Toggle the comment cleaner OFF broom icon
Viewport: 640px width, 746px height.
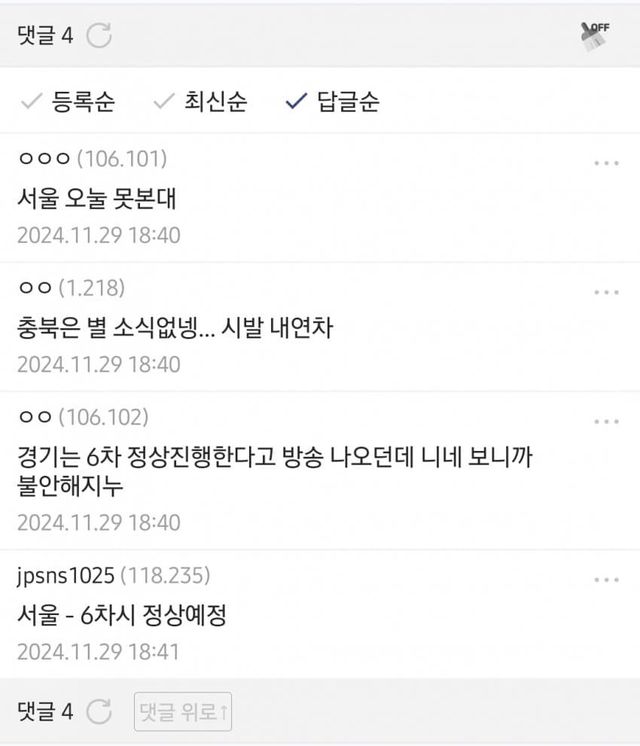pyautogui.click(x=594, y=35)
